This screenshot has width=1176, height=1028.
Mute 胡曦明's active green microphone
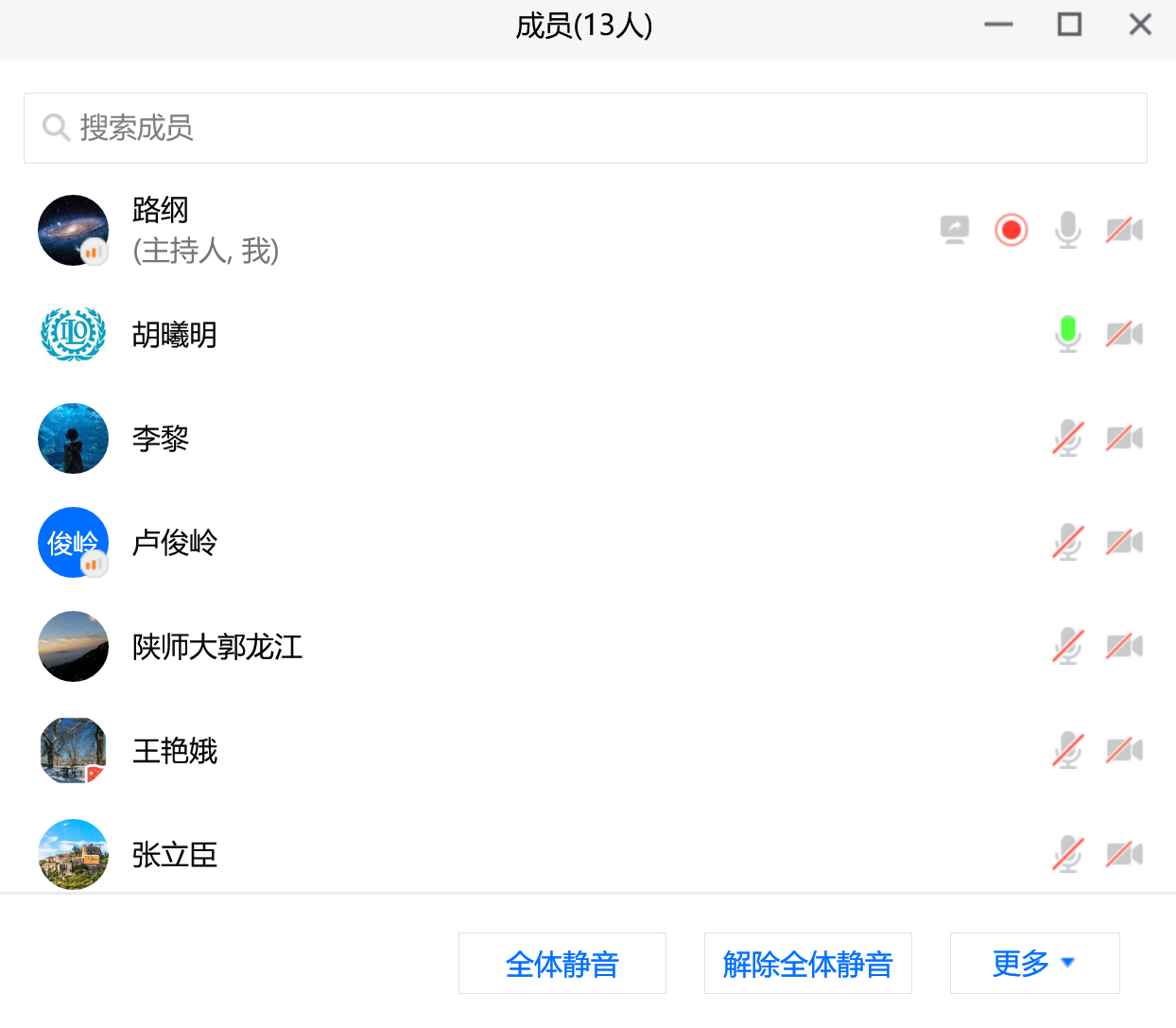[1068, 334]
